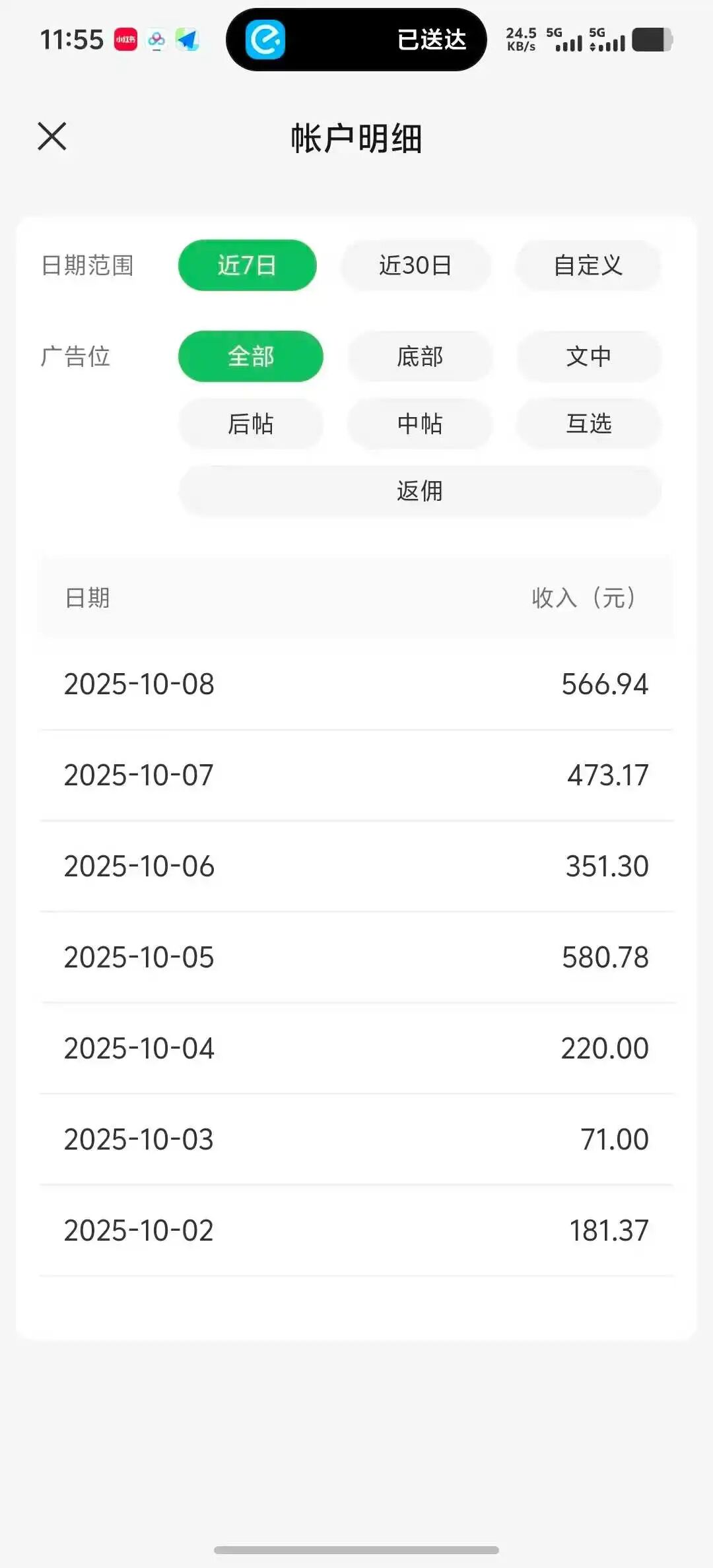713x1568 pixels.
Task: Tap the 收入（元）column header
Action: point(584,598)
